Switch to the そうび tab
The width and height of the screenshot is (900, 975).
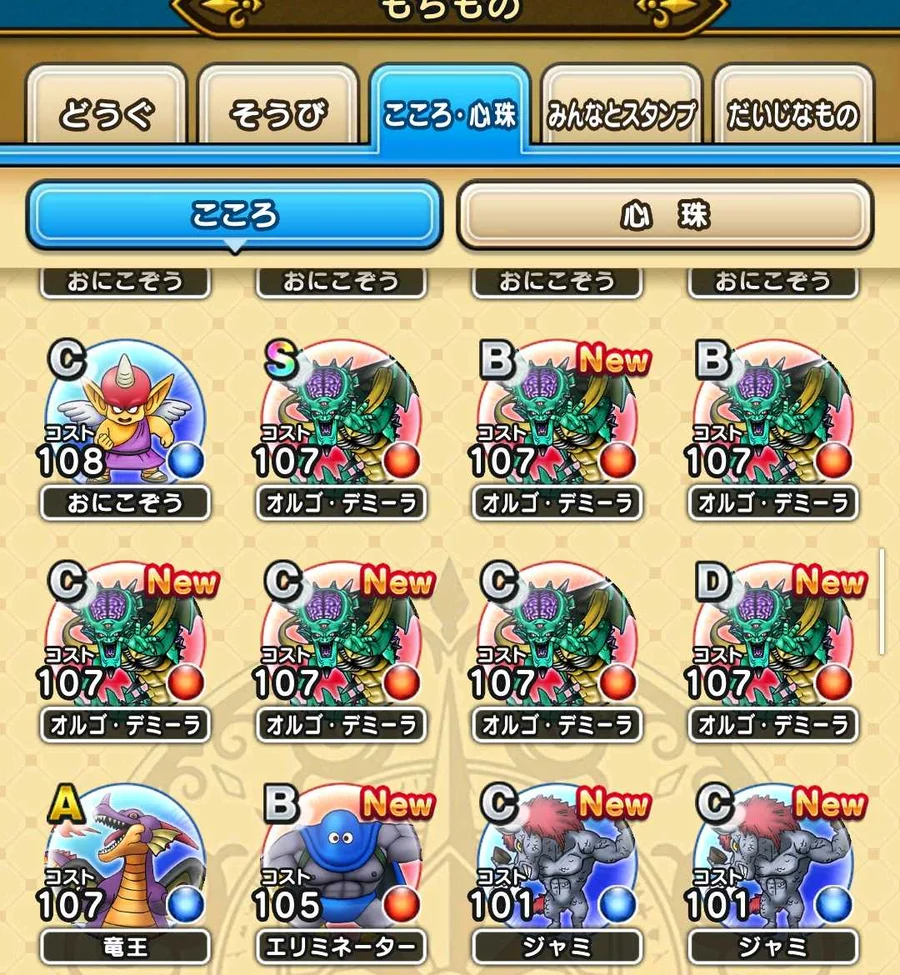pyautogui.click(x=278, y=114)
